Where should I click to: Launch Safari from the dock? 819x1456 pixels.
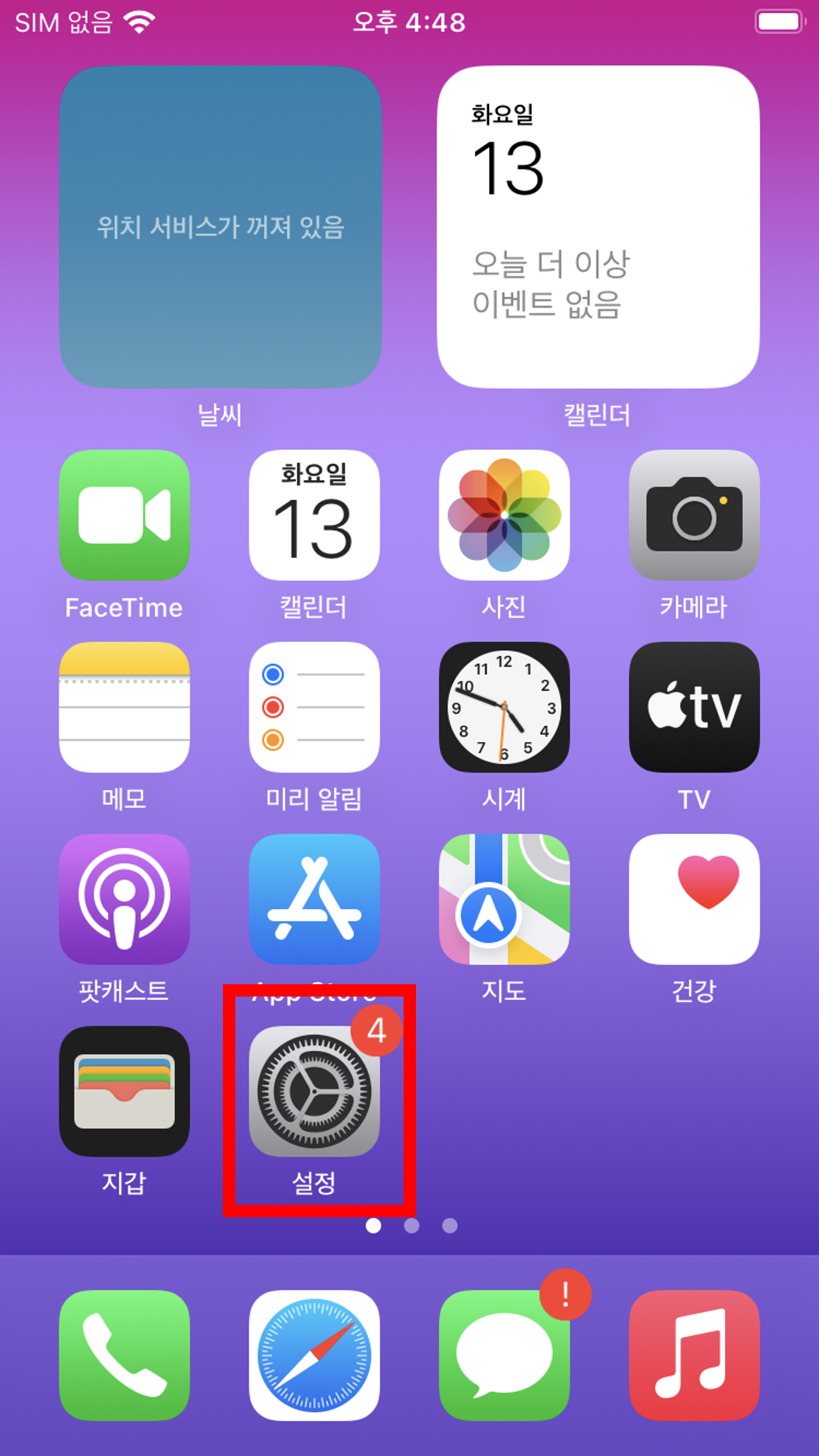point(314,1355)
